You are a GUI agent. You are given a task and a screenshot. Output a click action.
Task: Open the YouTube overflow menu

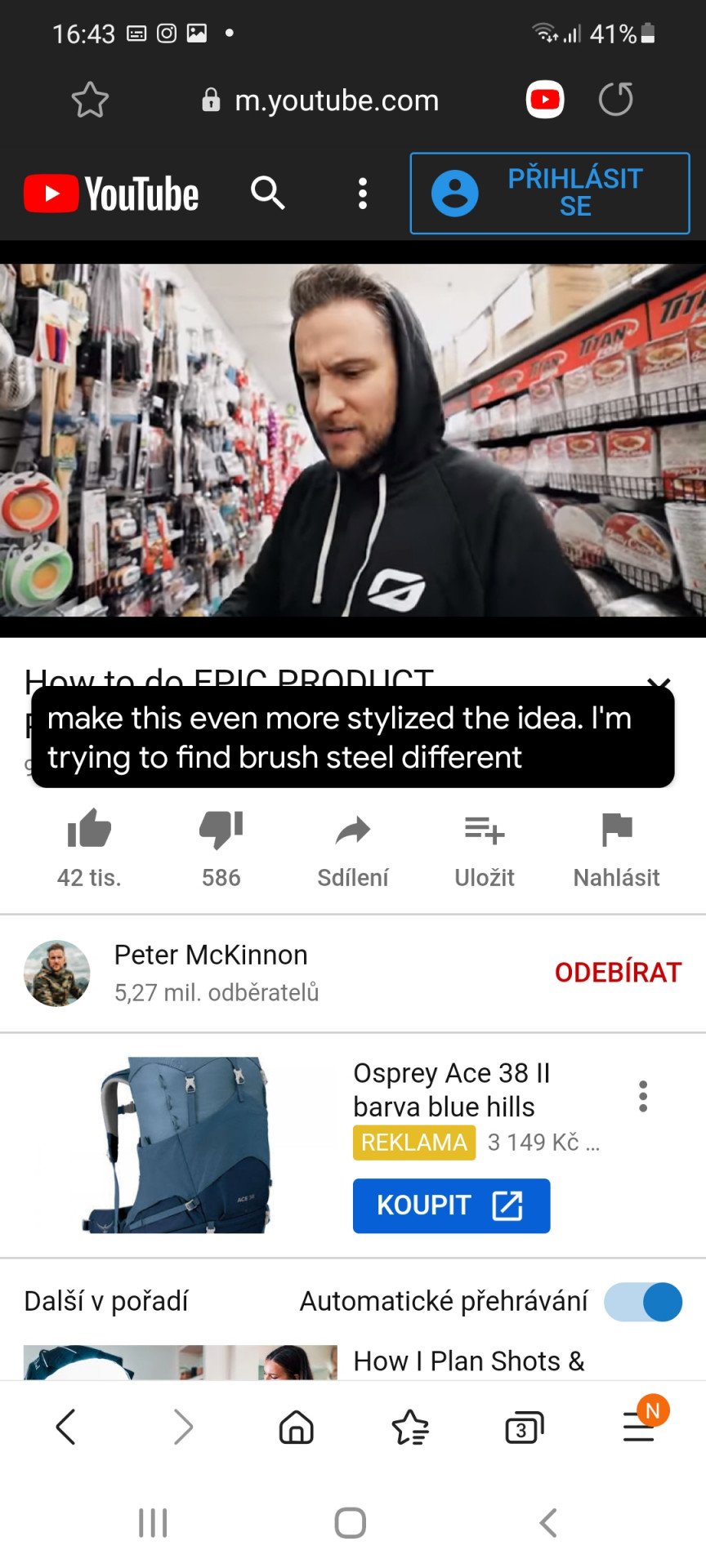click(x=363, y=194)
